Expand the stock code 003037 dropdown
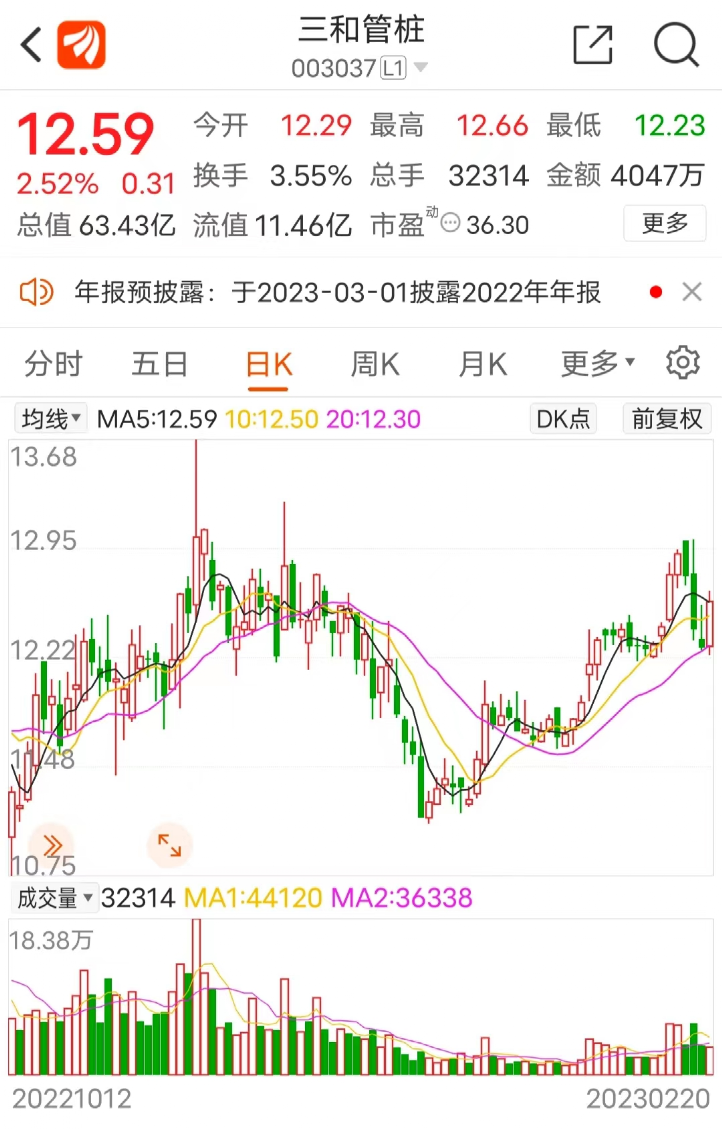722x1130 pixels. [420, 69]
